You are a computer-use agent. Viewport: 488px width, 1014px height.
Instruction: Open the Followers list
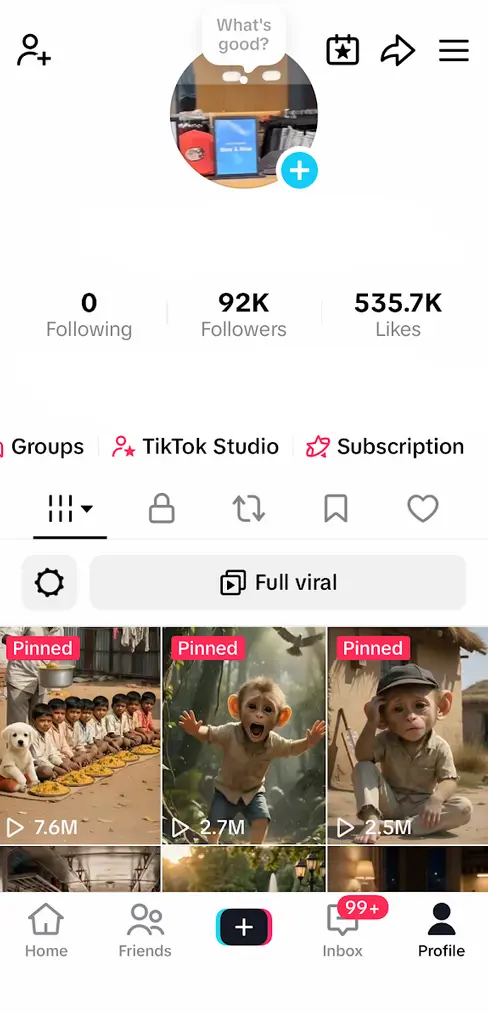tap(244, 315)
